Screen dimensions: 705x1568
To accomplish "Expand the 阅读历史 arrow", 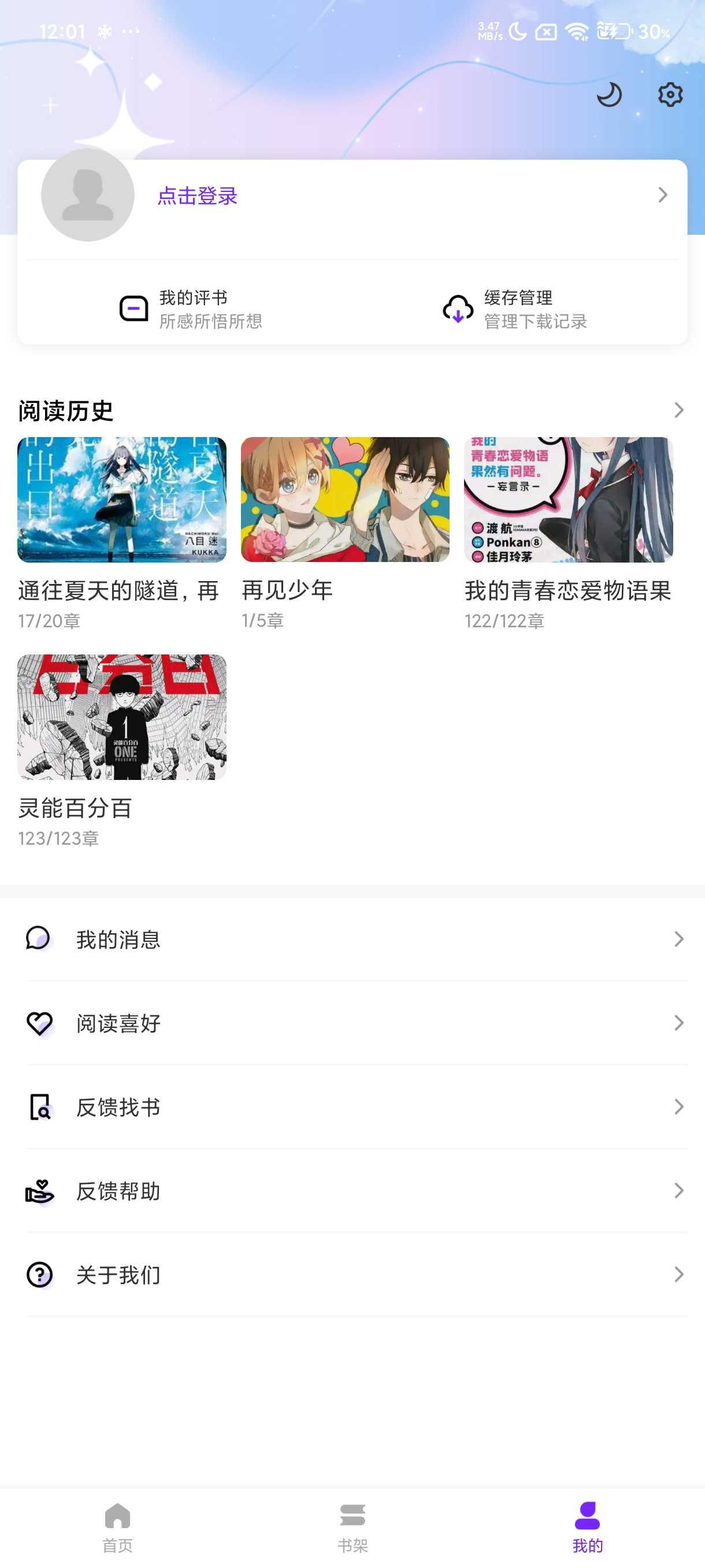I will pos(679,411).
